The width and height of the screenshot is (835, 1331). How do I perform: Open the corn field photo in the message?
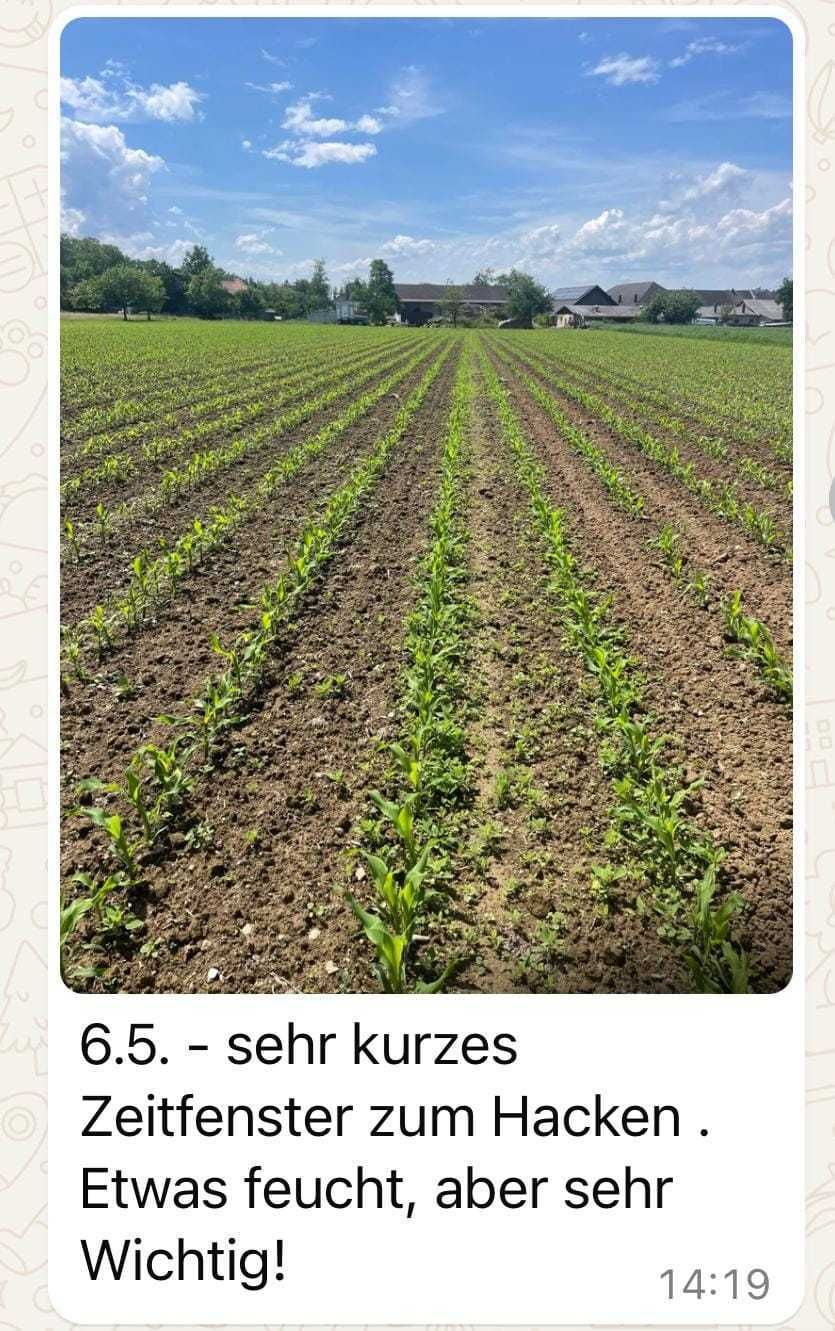[x=426, y=505]
